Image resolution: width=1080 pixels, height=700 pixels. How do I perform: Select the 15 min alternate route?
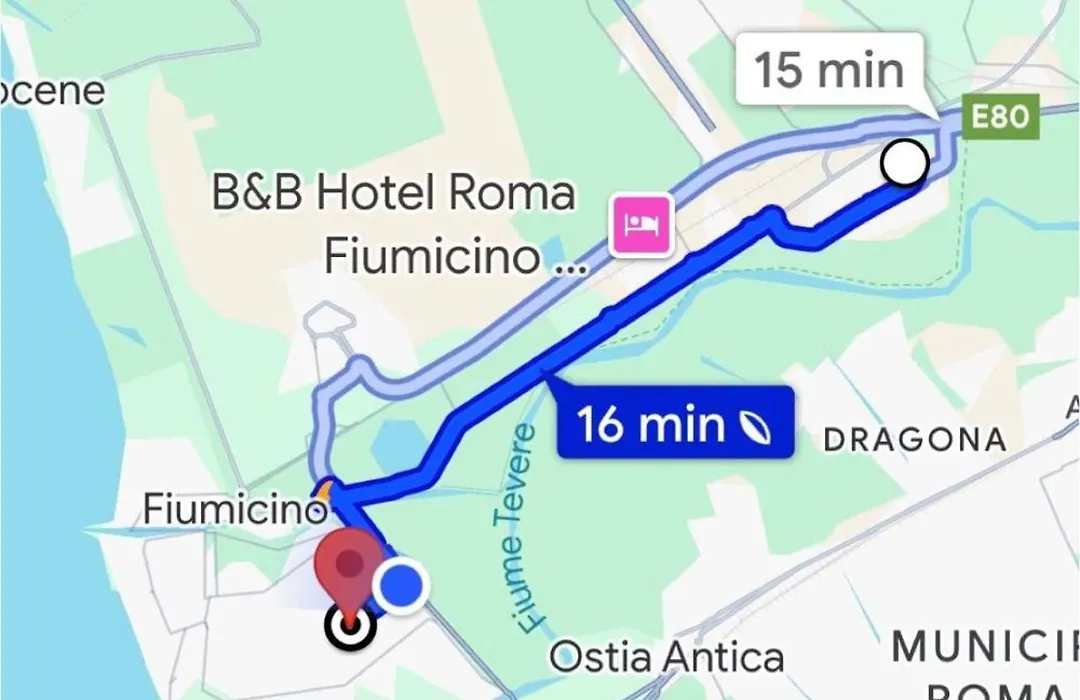[829, 71]
